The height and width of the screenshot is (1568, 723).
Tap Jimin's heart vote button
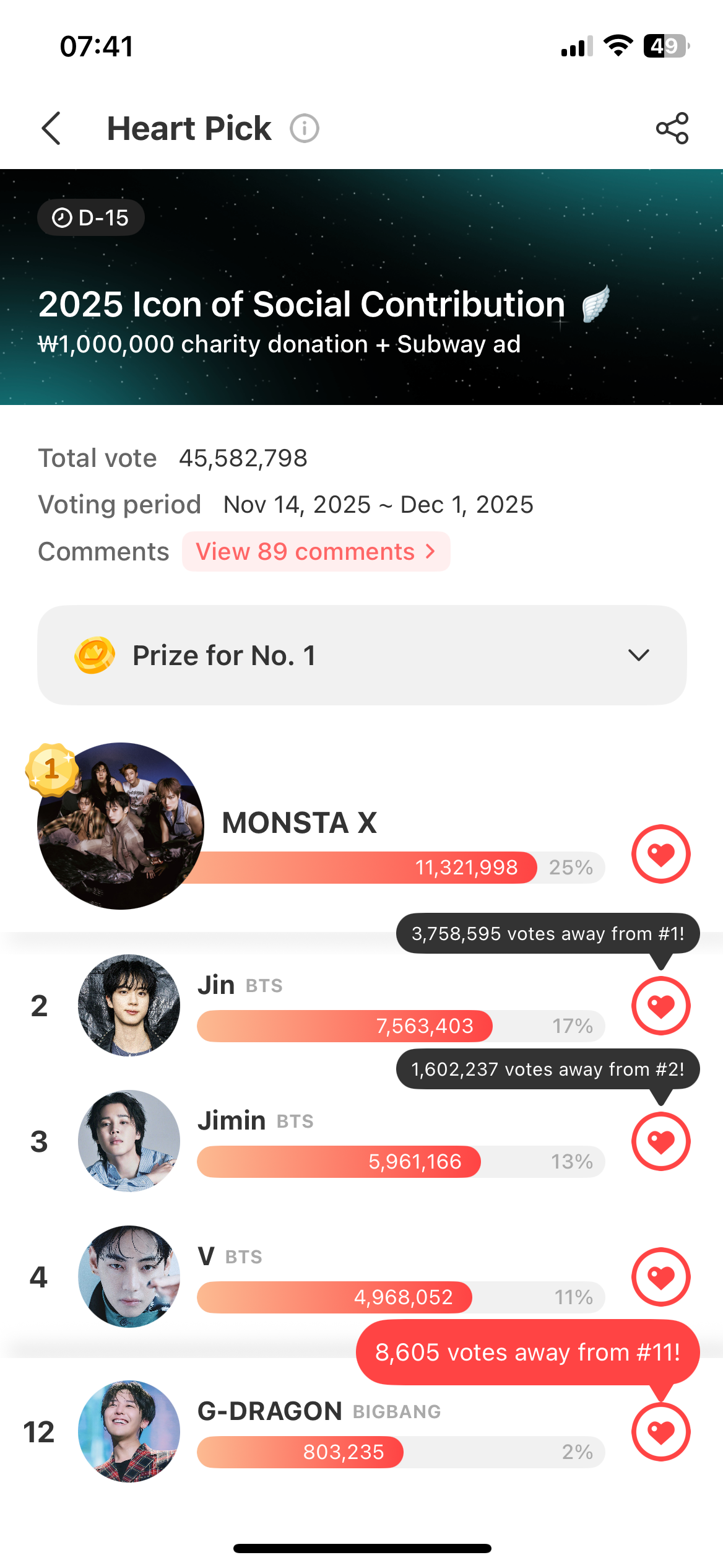(x=660, y=1141)
